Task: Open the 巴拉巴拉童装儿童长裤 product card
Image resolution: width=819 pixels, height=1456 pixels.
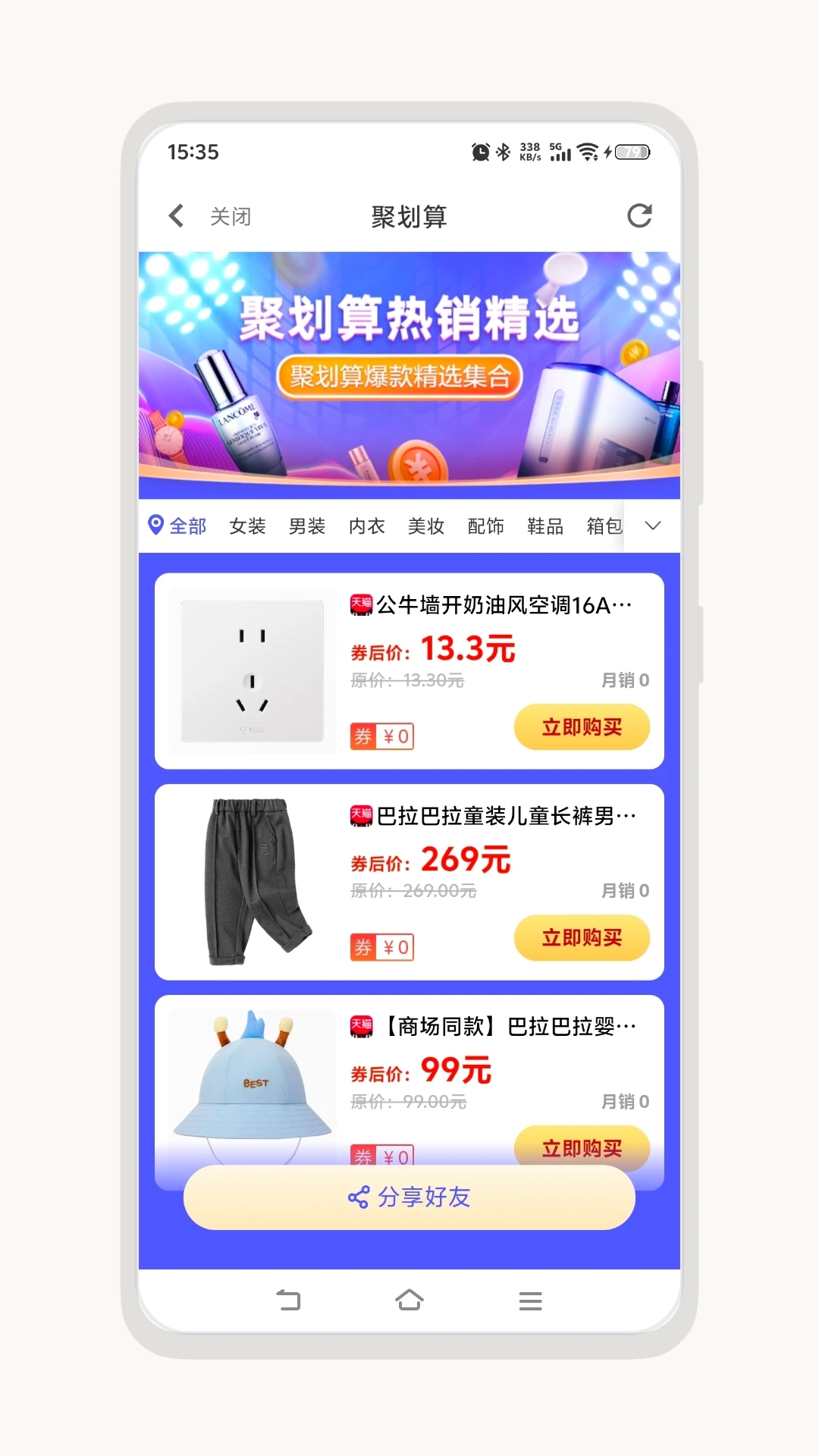Action: point(494,816)
